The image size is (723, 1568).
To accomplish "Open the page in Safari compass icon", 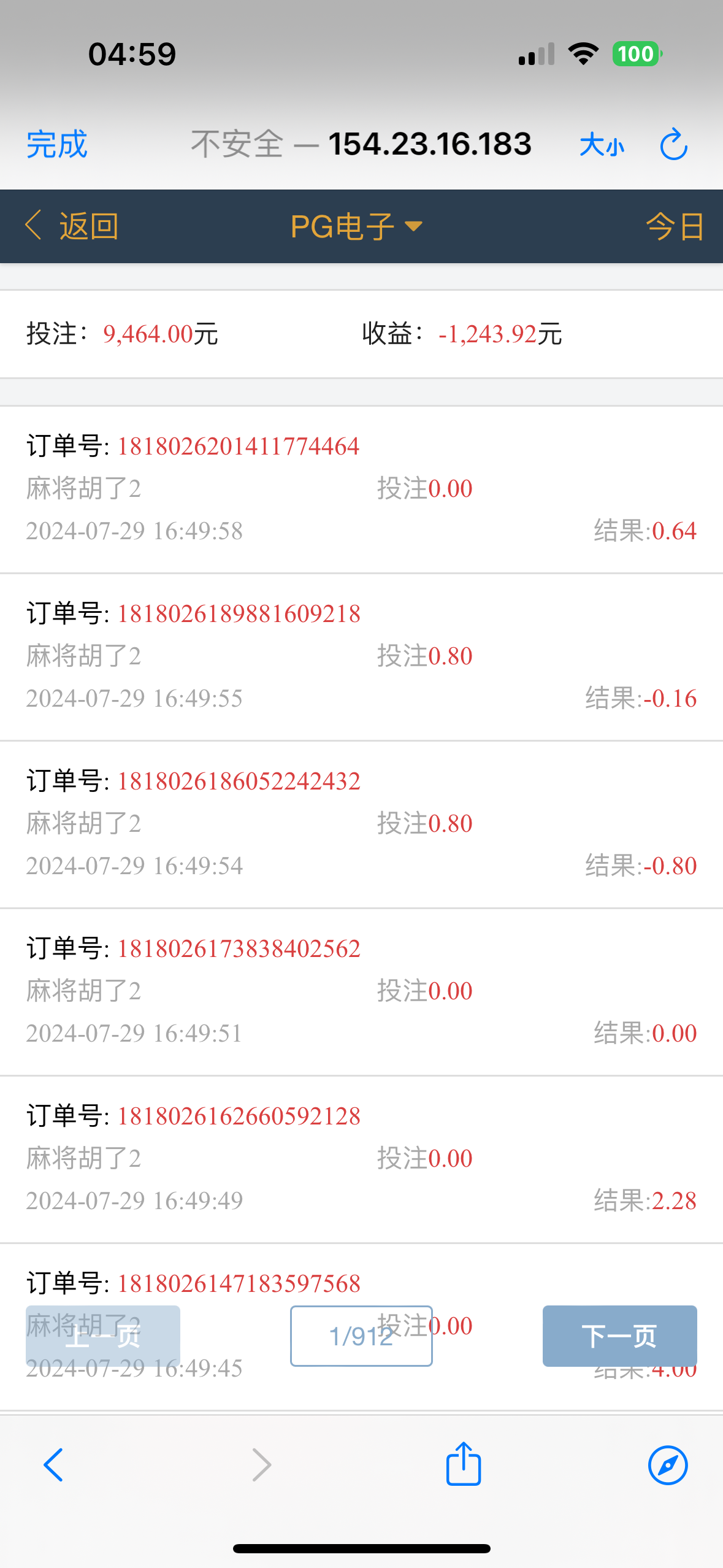I will click(x=668, y=1465).
